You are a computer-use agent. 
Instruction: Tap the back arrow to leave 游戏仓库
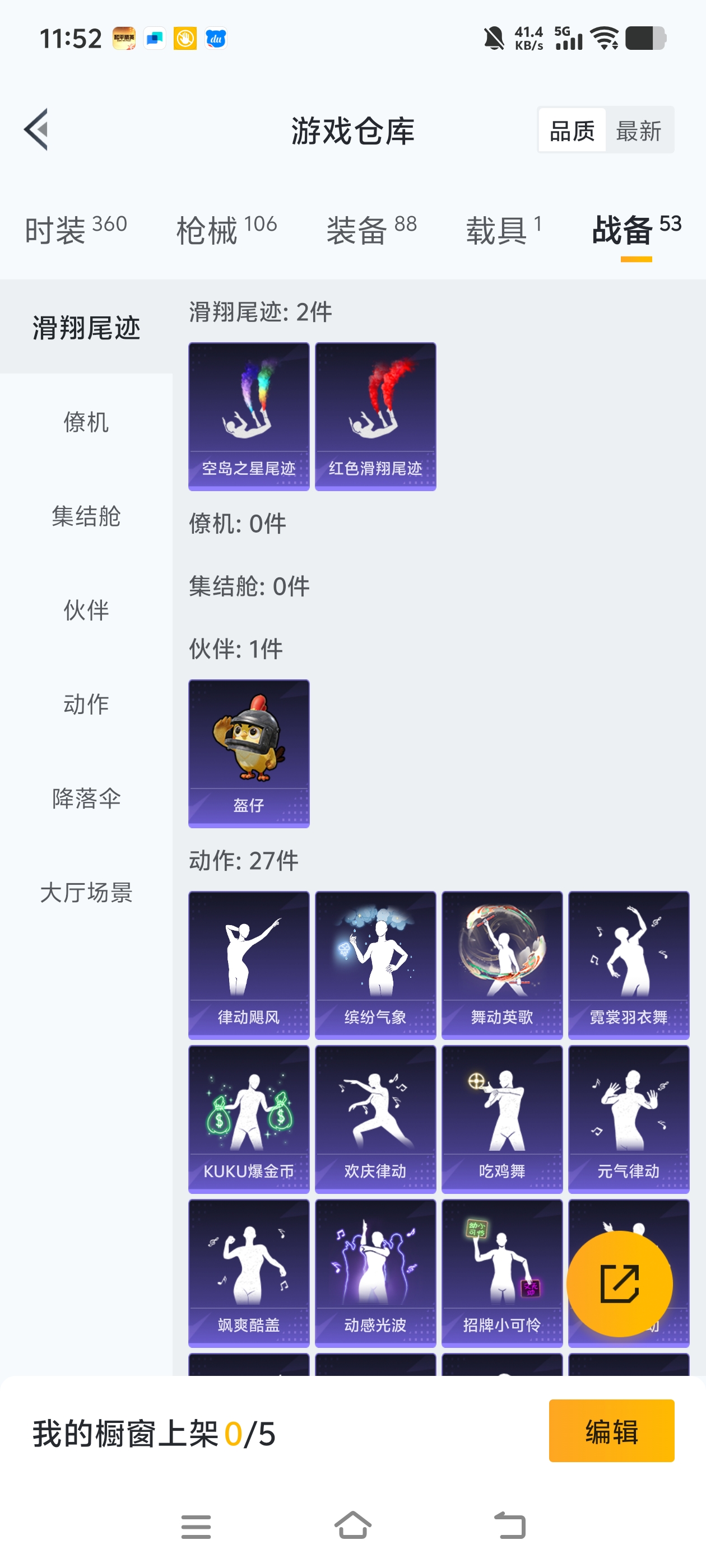click(36, 130)
